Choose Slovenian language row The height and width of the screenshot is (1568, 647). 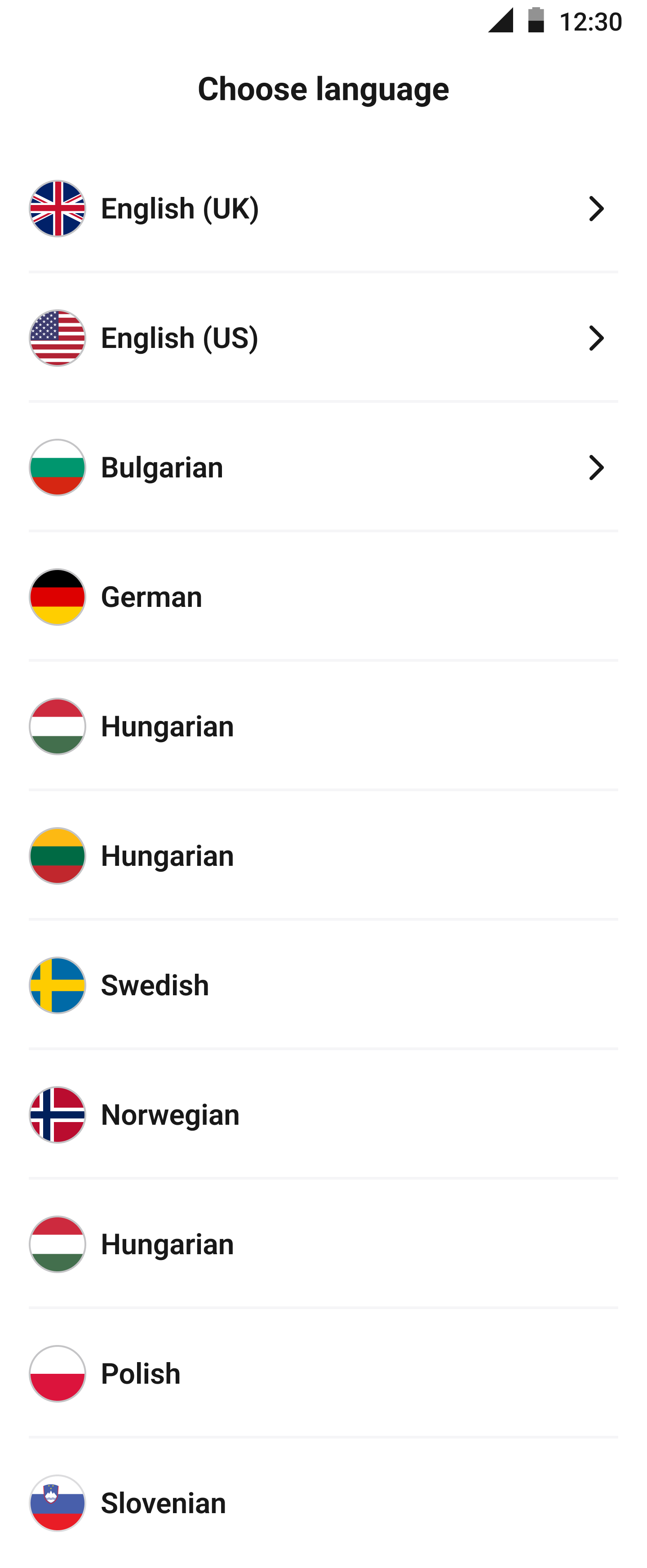pos(323,1503)
